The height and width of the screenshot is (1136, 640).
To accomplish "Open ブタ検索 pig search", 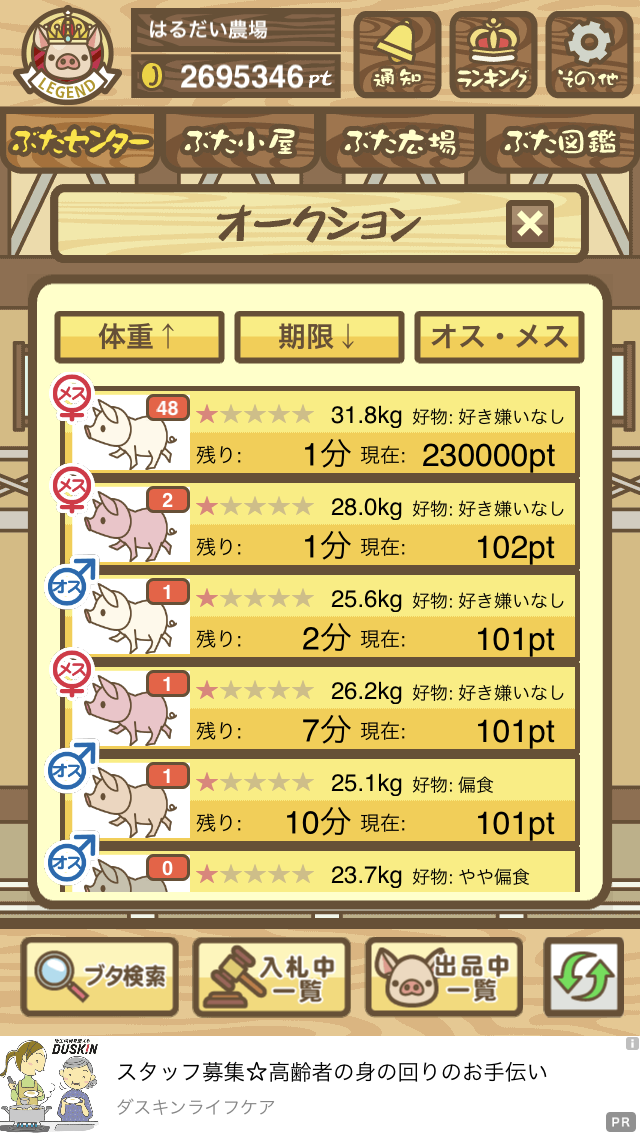I will [99, 977].
